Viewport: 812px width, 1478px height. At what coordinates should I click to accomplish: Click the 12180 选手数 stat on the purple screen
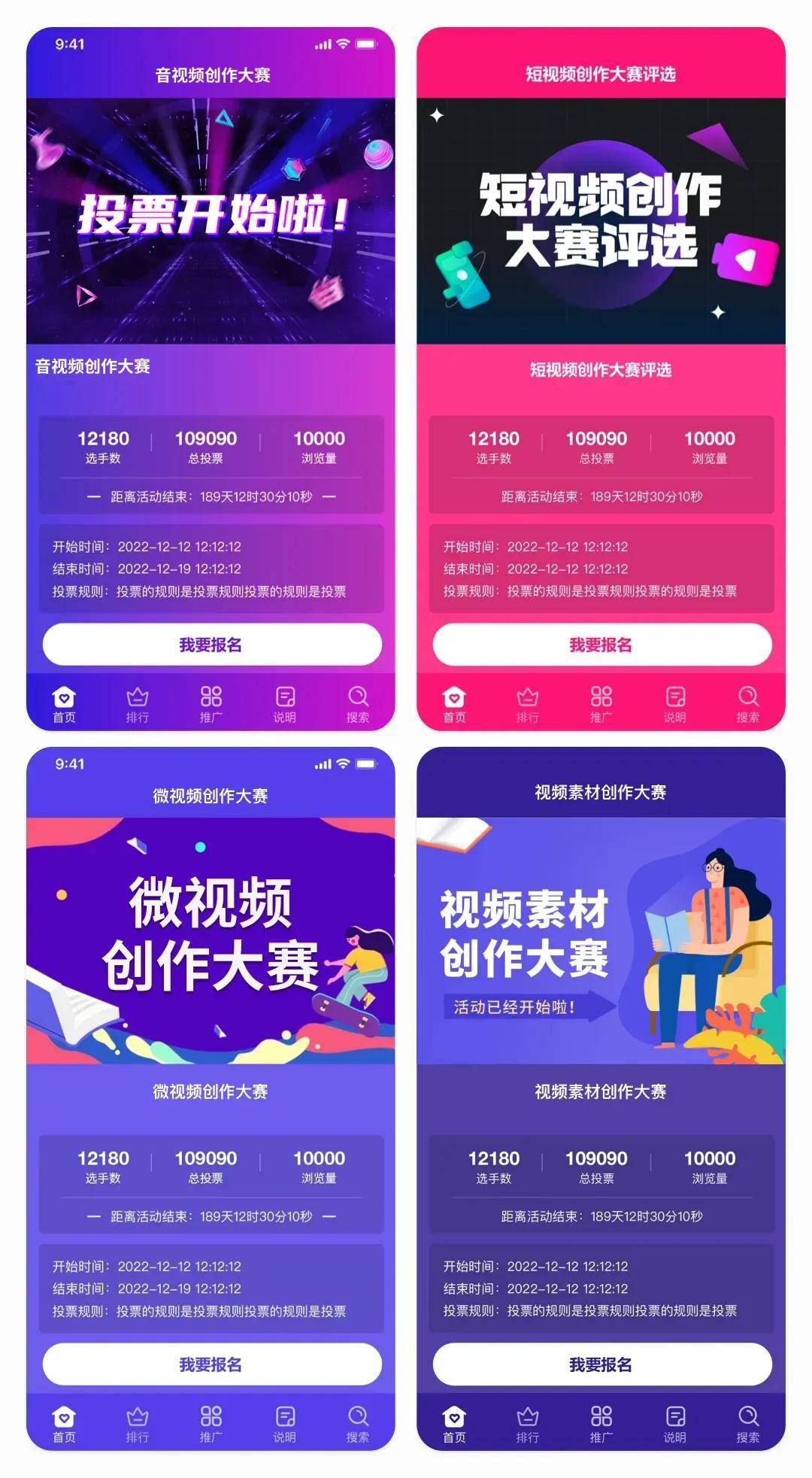pos(104,447)
